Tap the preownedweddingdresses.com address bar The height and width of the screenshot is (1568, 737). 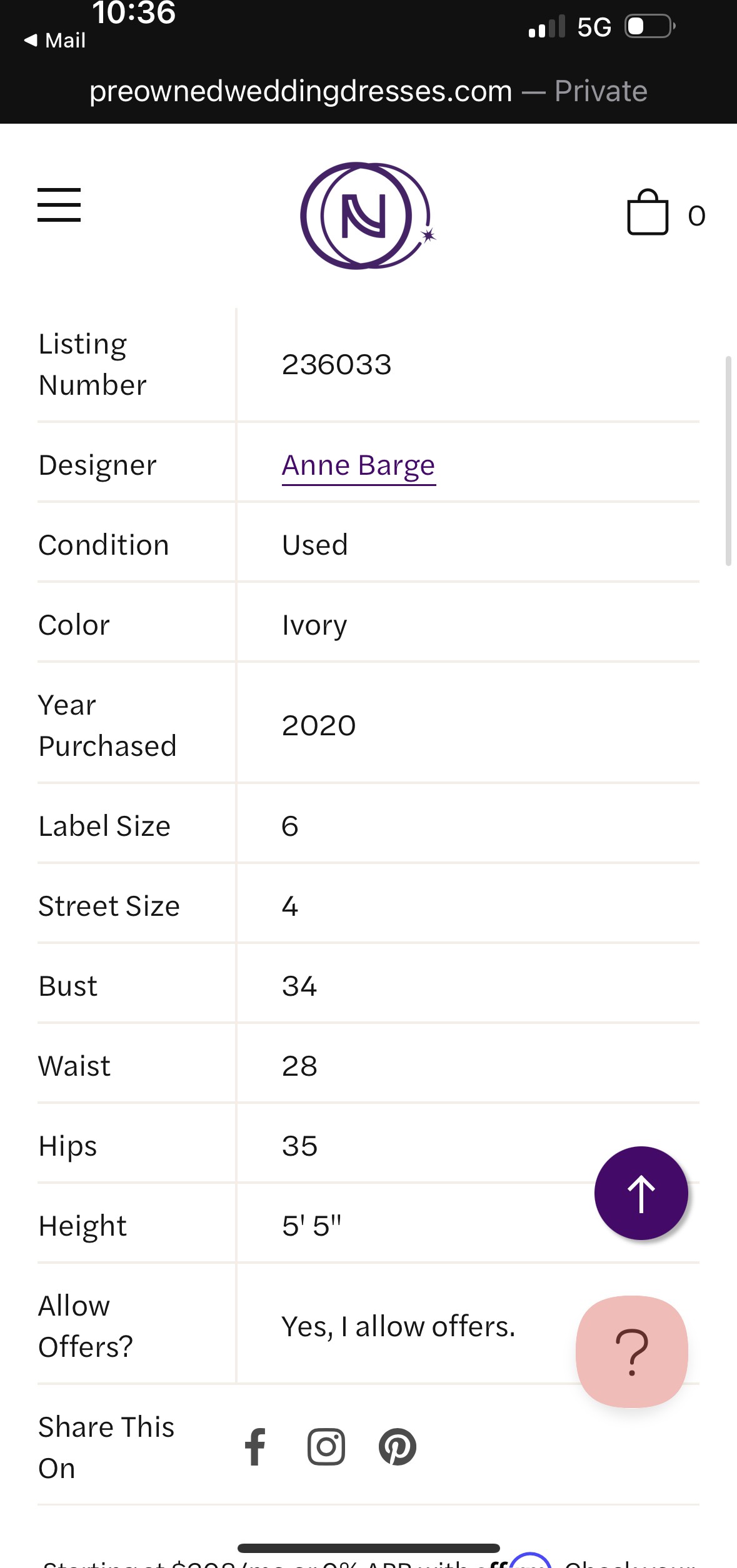pyautogui.click(x=368, y=91)
